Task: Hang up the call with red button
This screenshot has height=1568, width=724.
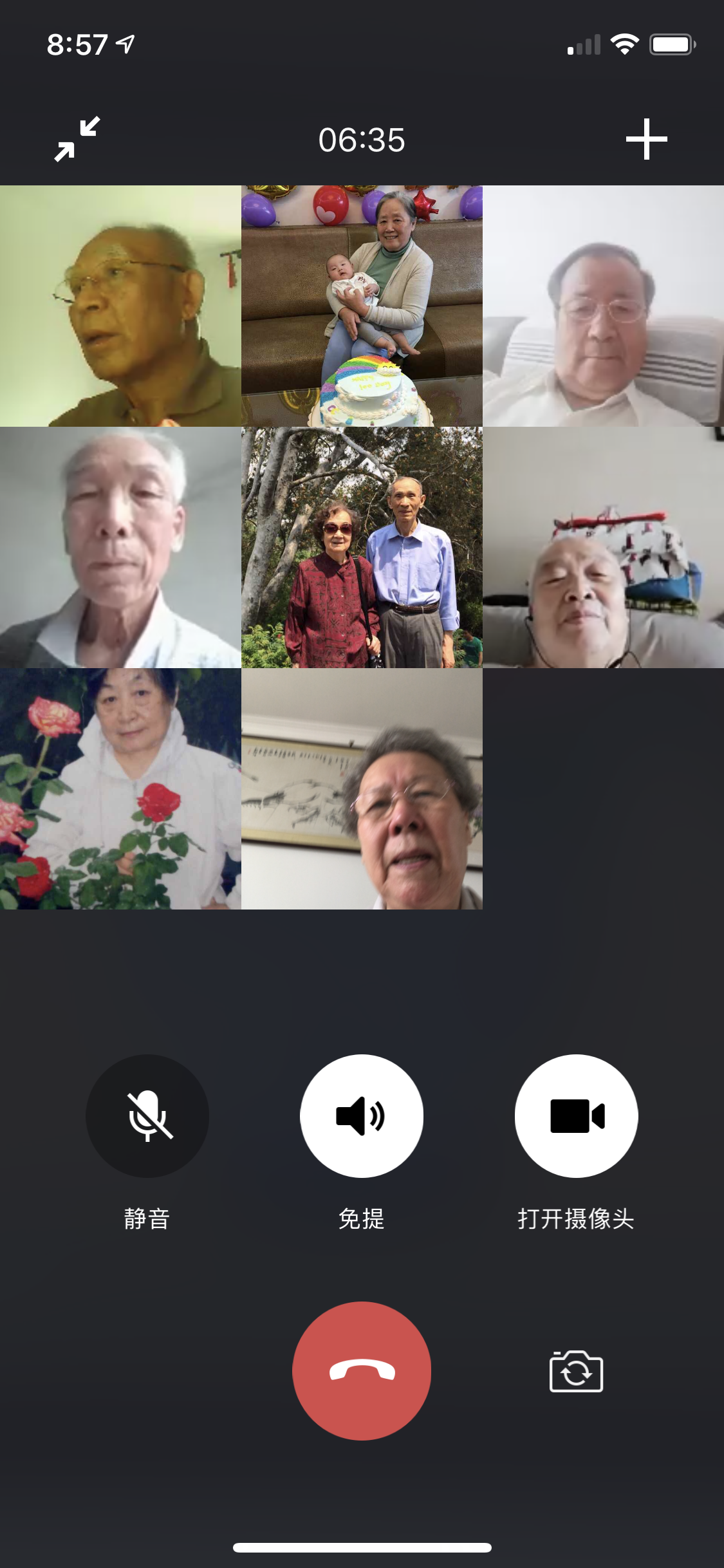Action: tap(362, 1370)
